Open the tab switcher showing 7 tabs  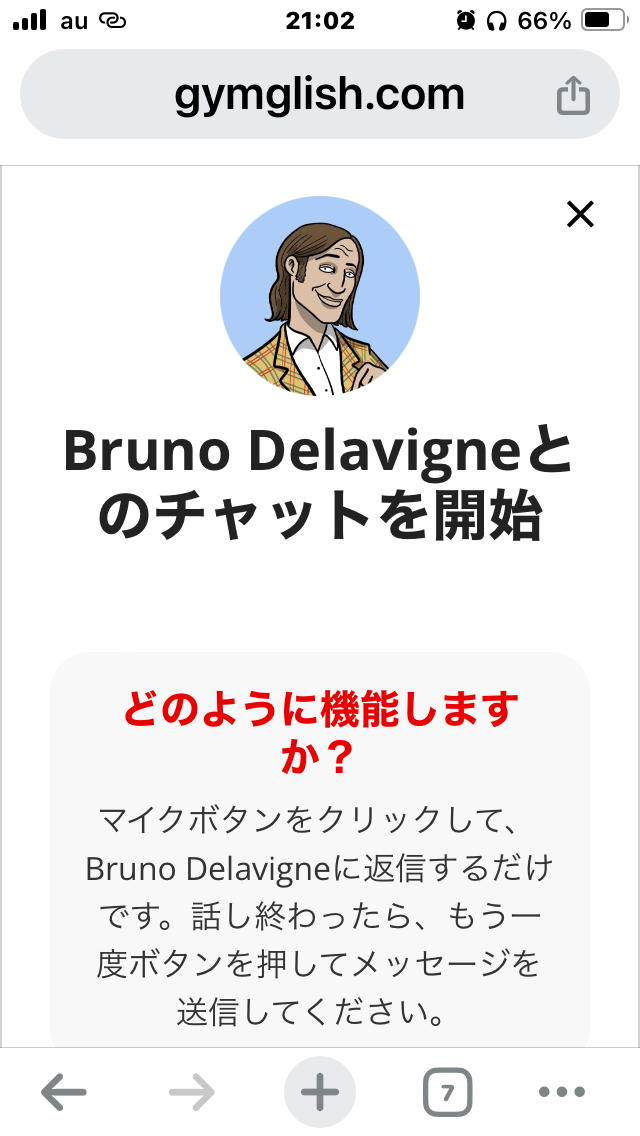coord(447,1092)
